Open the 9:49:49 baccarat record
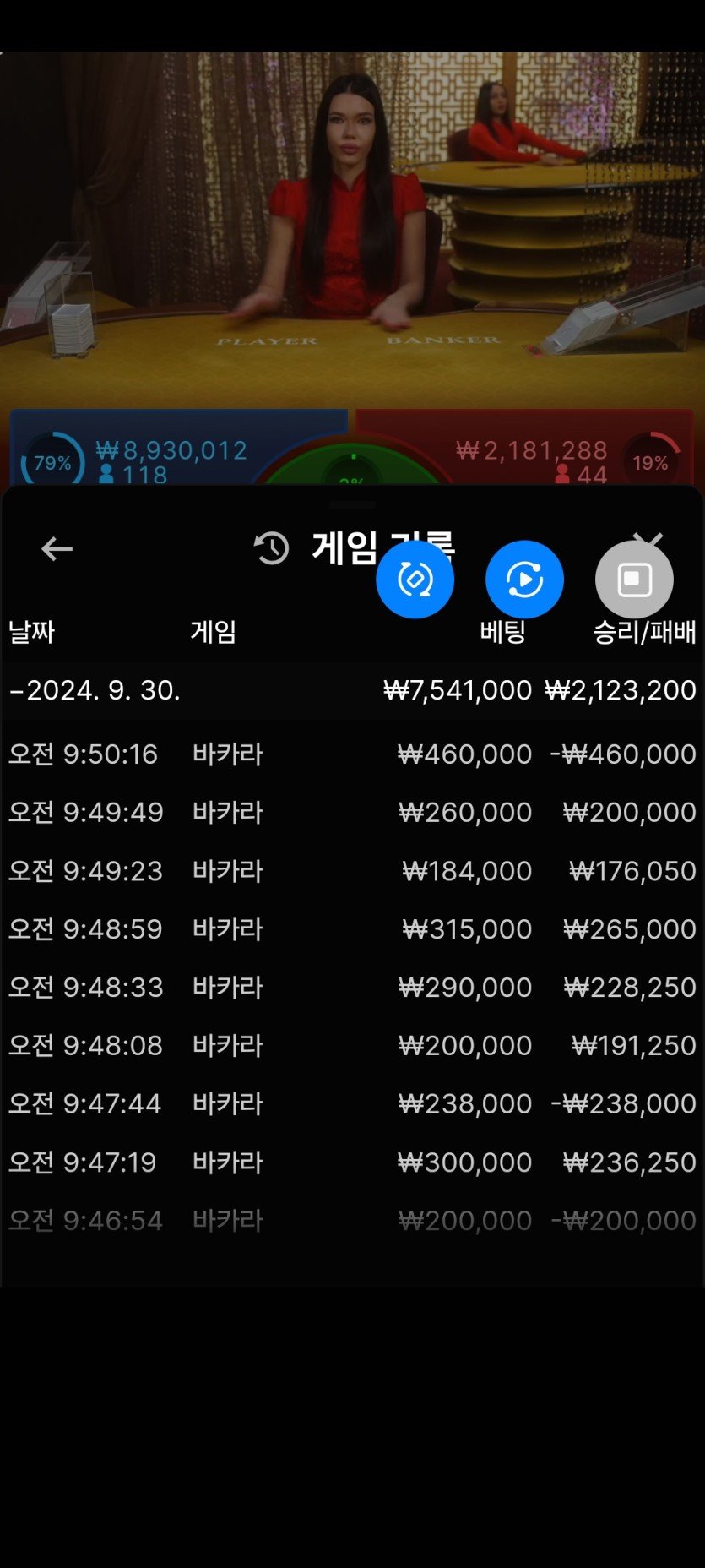 (352, 812)
